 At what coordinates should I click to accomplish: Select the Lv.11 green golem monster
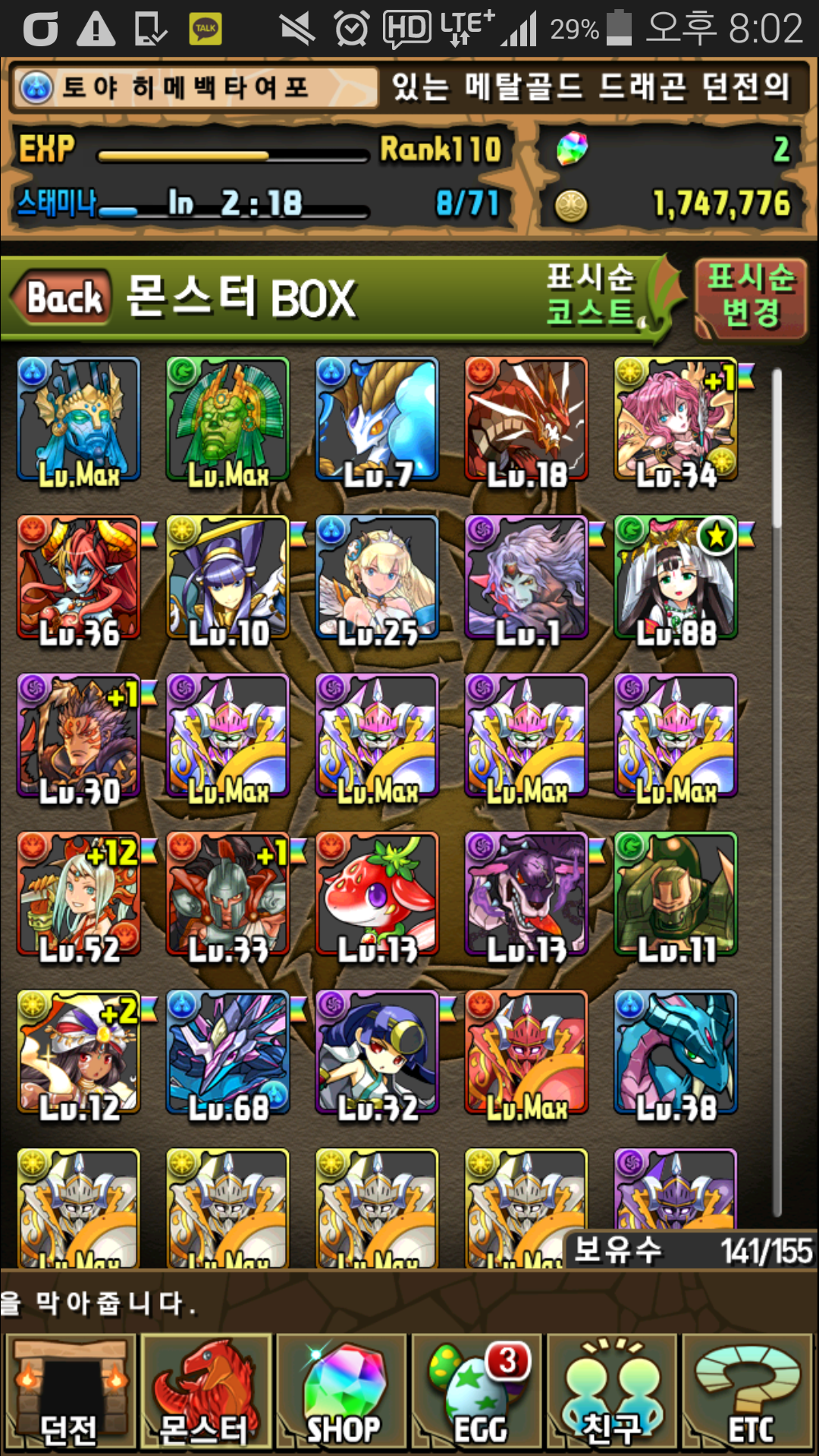[676, 894]
